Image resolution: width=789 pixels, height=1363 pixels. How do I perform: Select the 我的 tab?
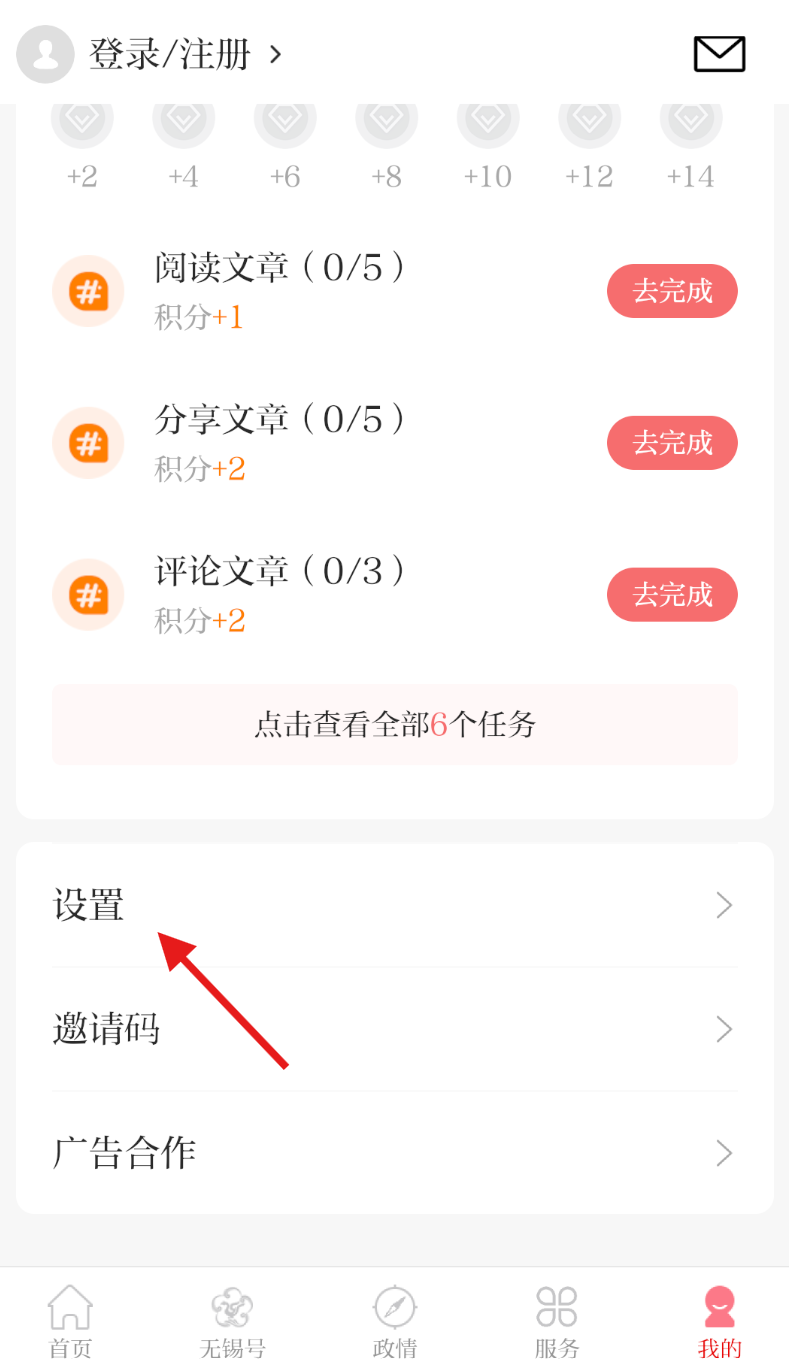719,1322
